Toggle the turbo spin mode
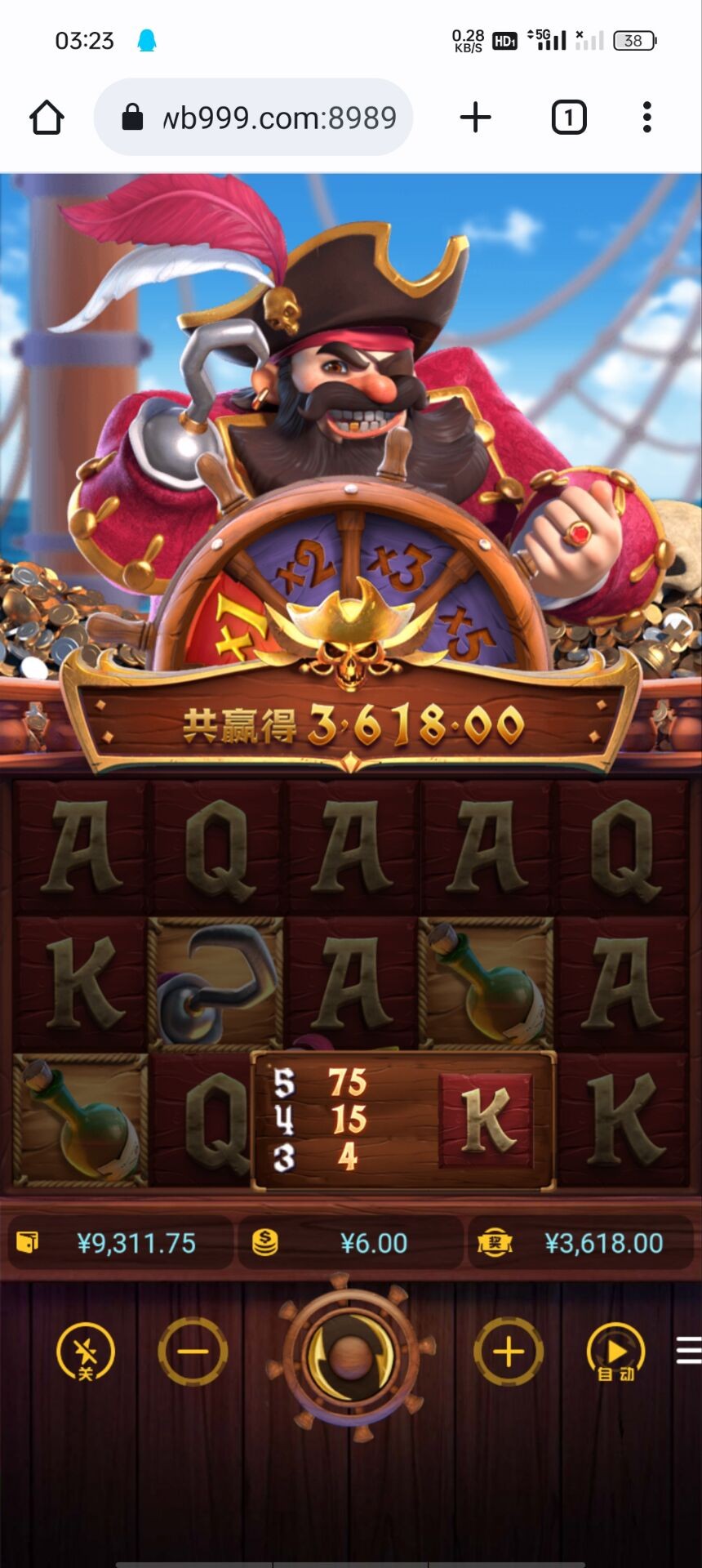702x1568 pixels. pyautogui.click(x=86, y=1352)
